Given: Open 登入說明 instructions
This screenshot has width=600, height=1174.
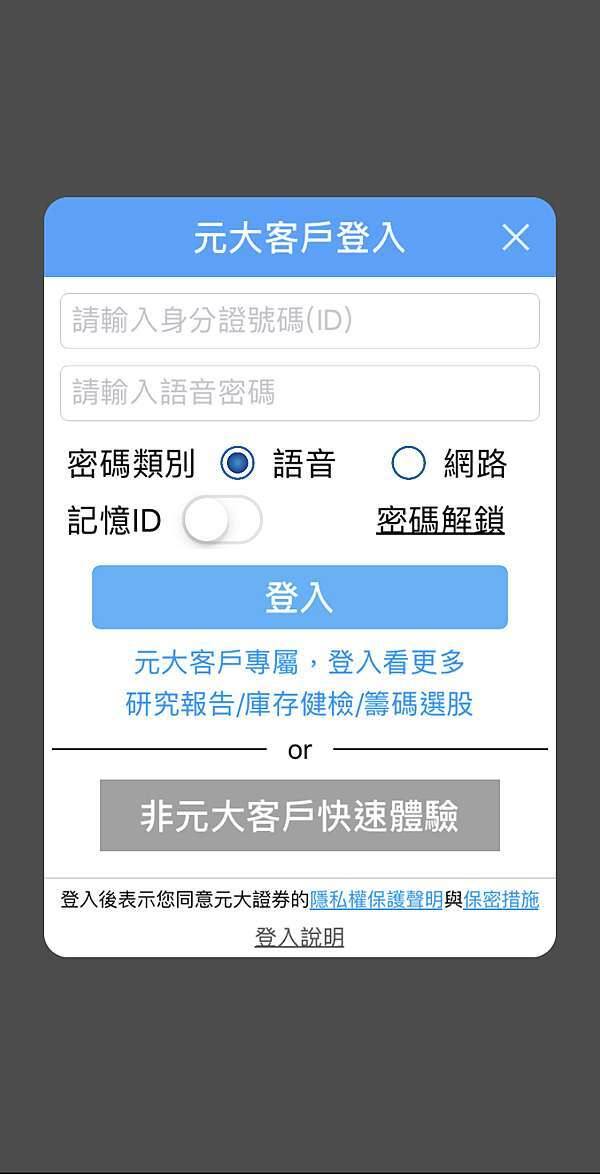Looking at the screenshot, I should [300, 937].
